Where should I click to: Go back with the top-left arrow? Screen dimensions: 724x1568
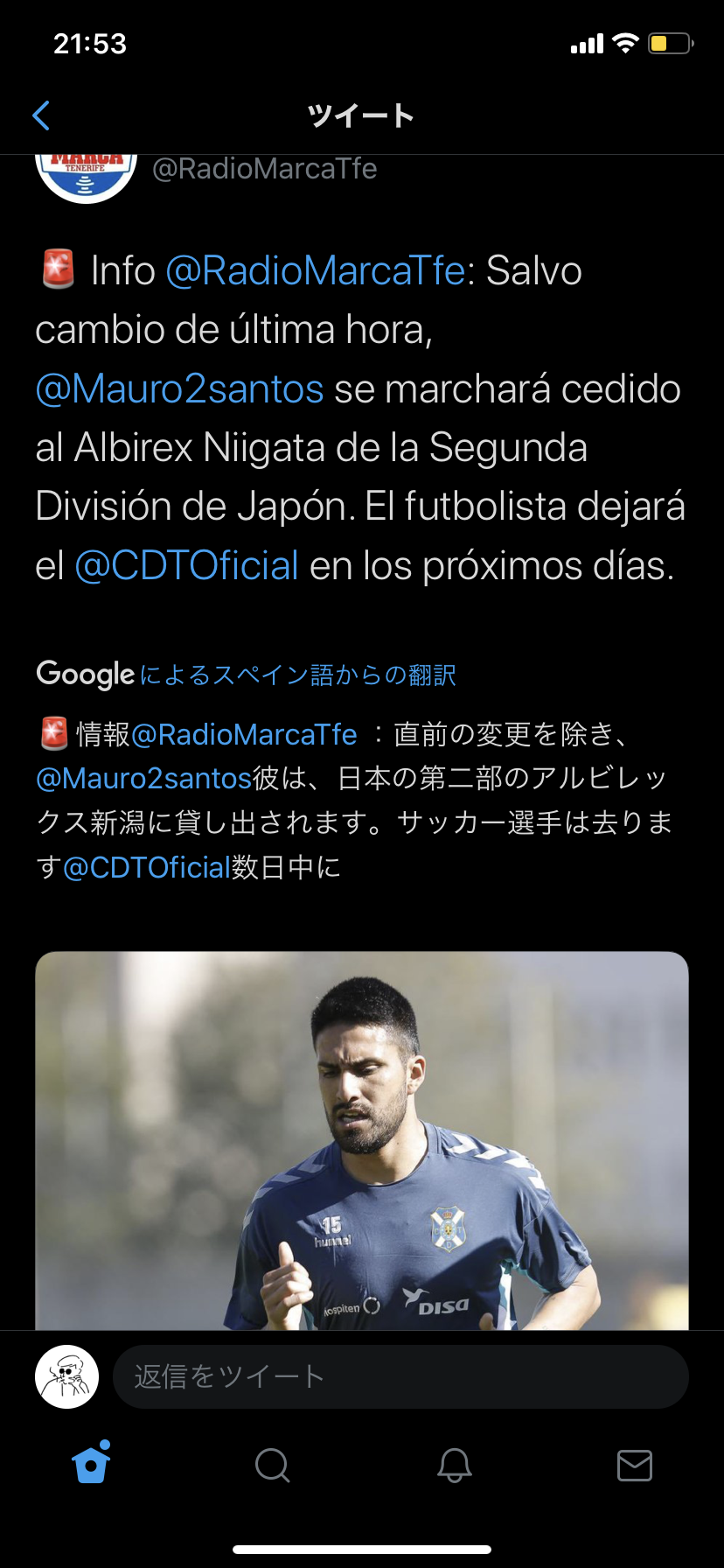(41, 115)
